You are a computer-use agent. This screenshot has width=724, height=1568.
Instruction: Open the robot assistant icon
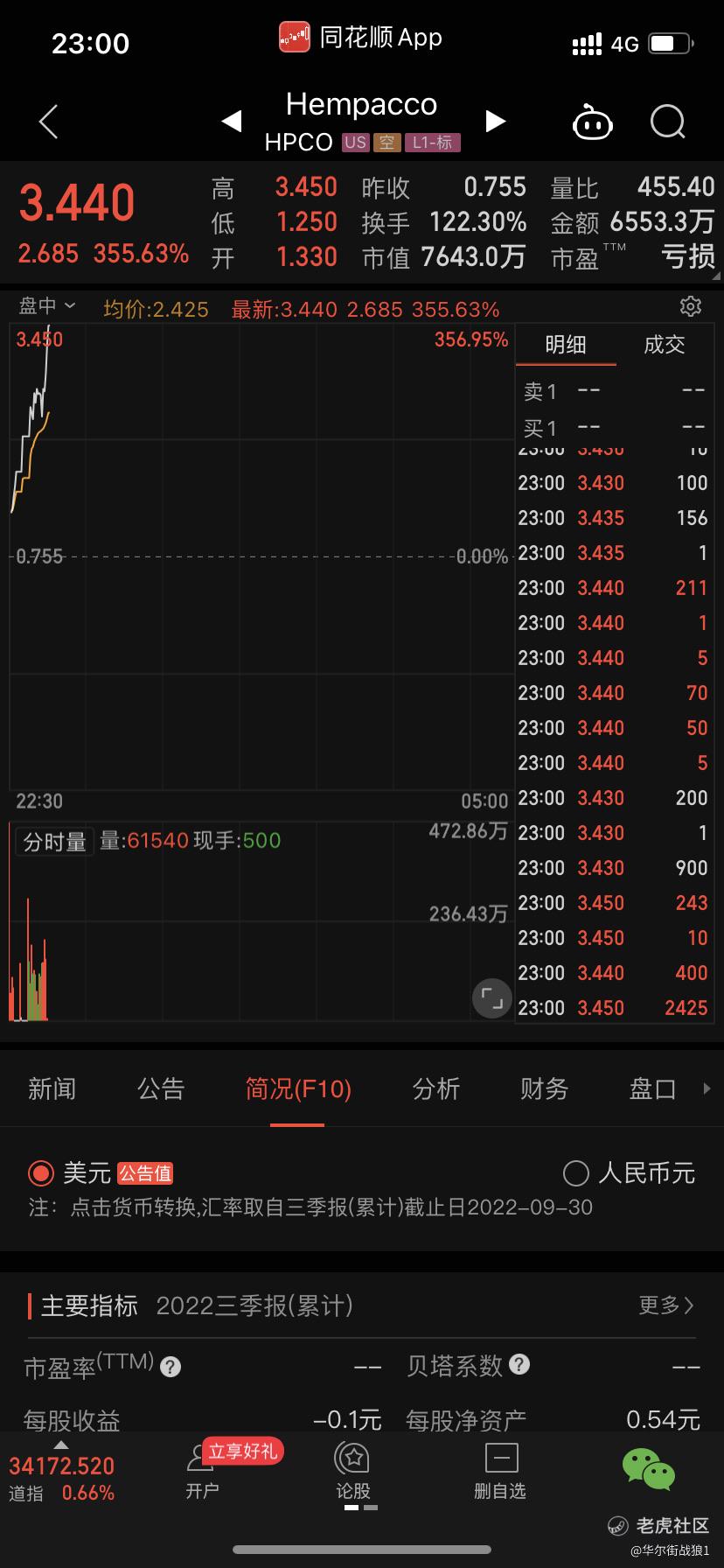pos(592,123)
